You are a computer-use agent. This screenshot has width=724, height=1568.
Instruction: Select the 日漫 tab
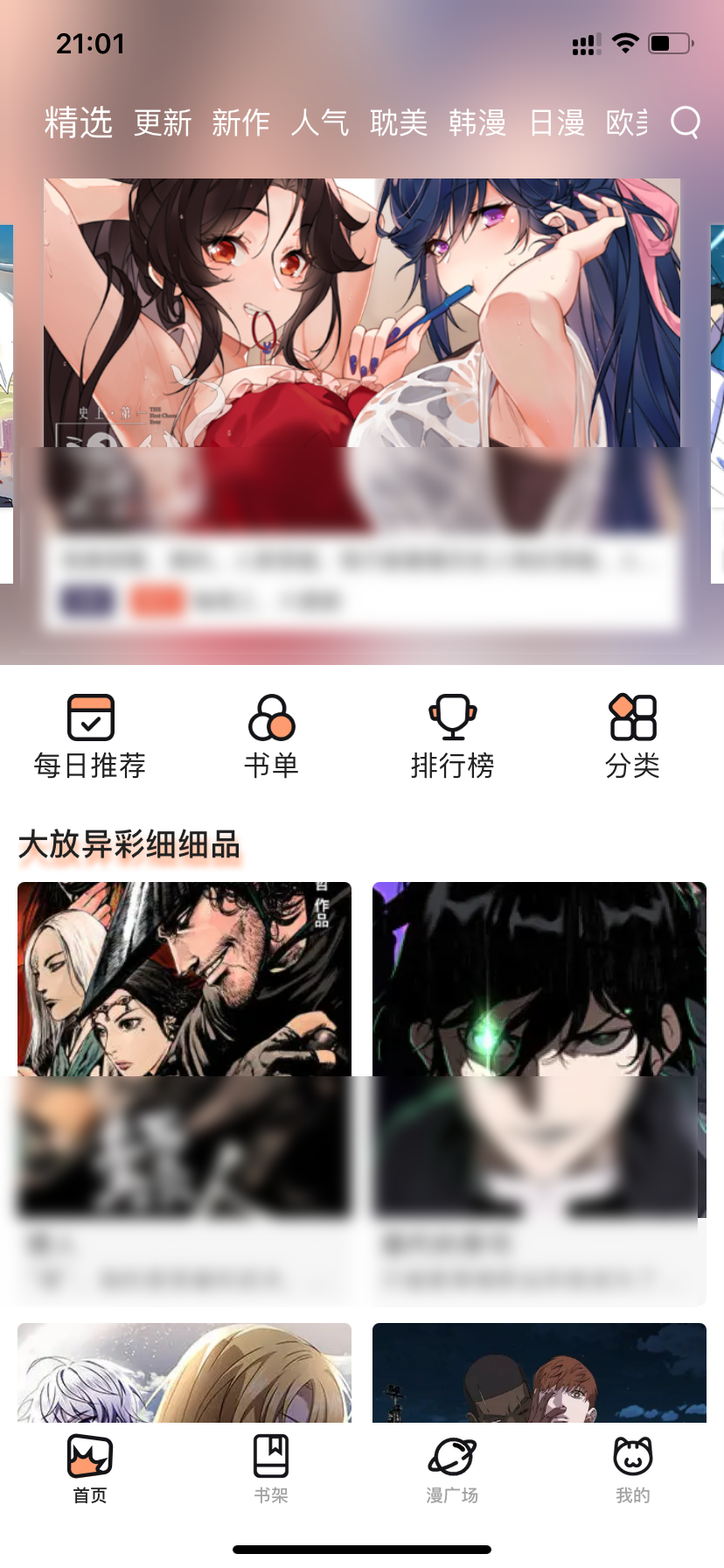click(x=557, y=122)
